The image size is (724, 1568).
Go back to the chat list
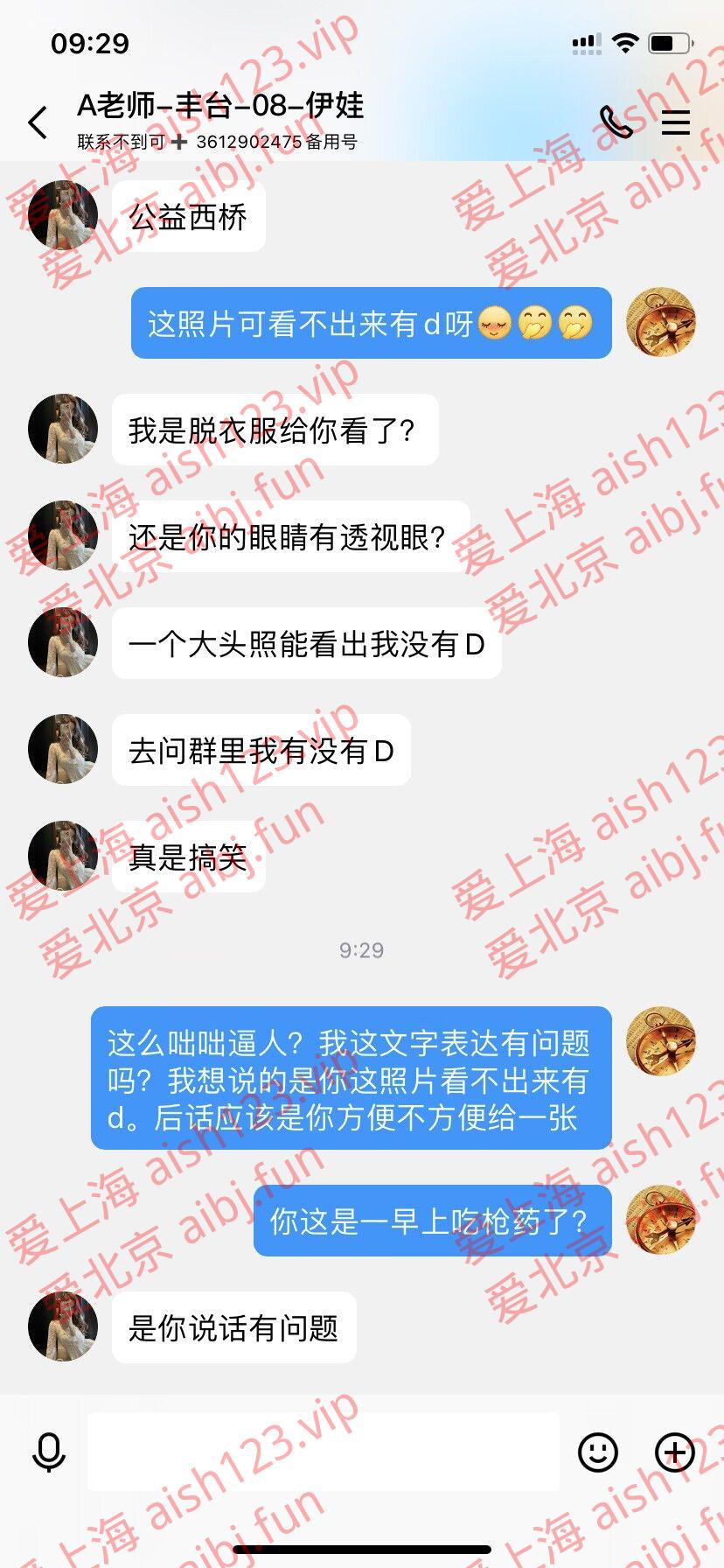click(x=38, y=123)
